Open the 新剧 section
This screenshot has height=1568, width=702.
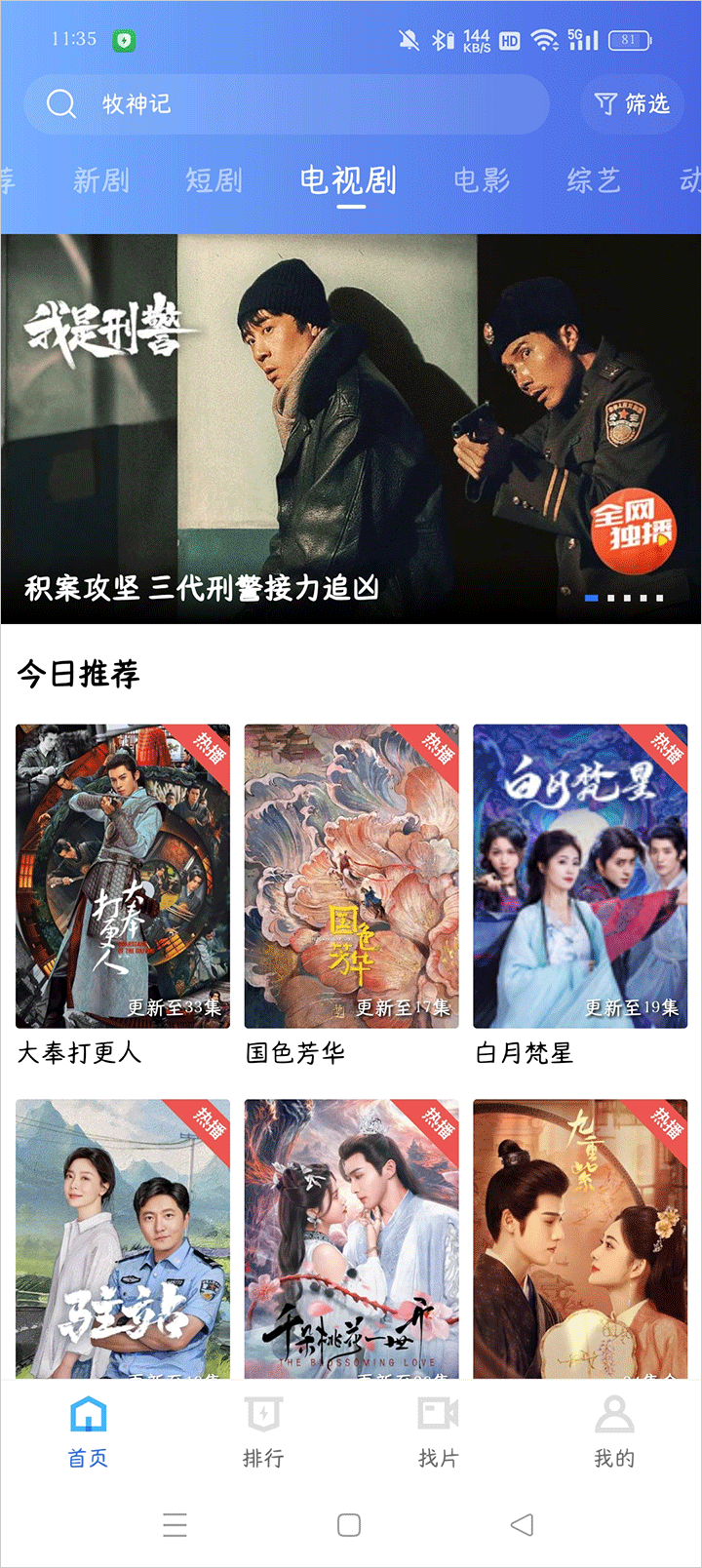(x=103, y=180)
